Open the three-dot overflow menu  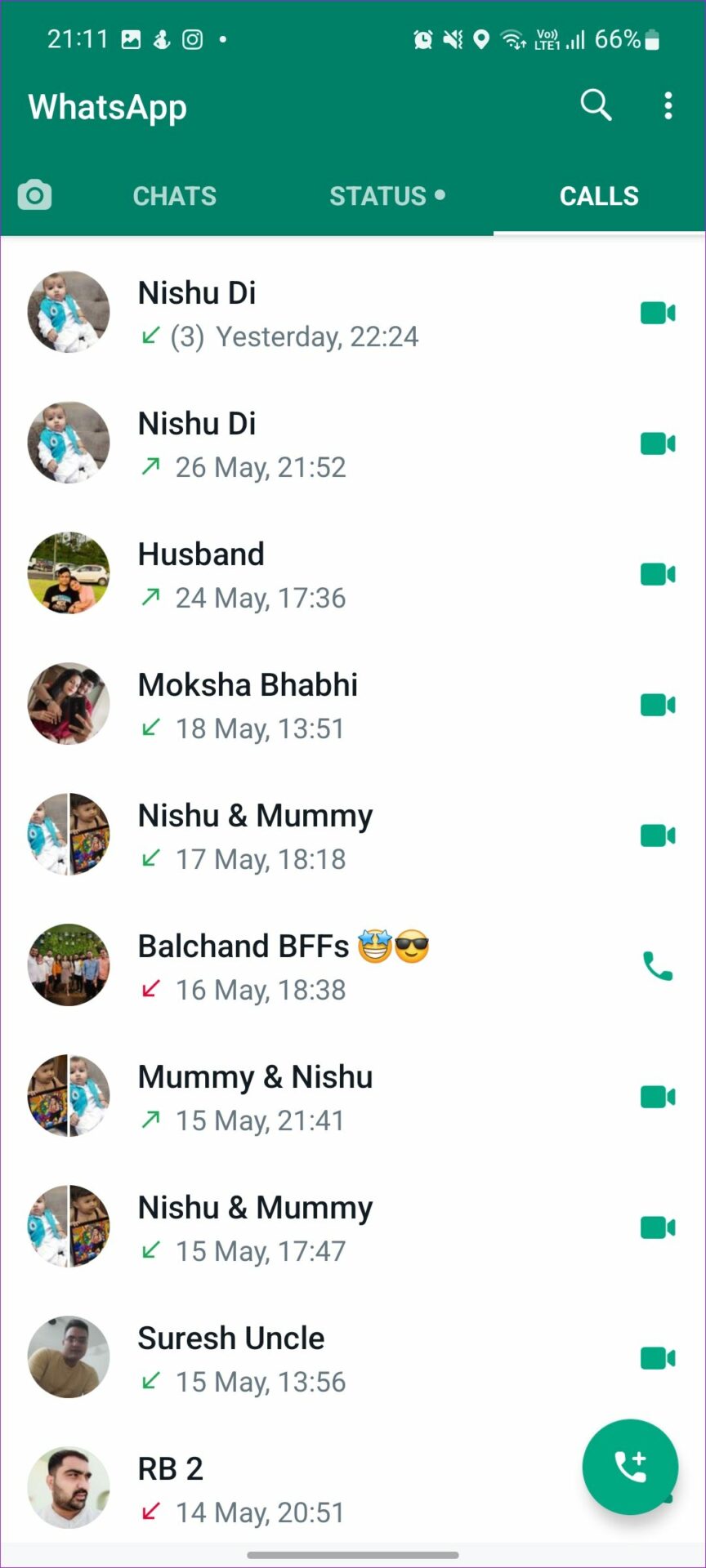pyautogui.click(x=668, y=105)
